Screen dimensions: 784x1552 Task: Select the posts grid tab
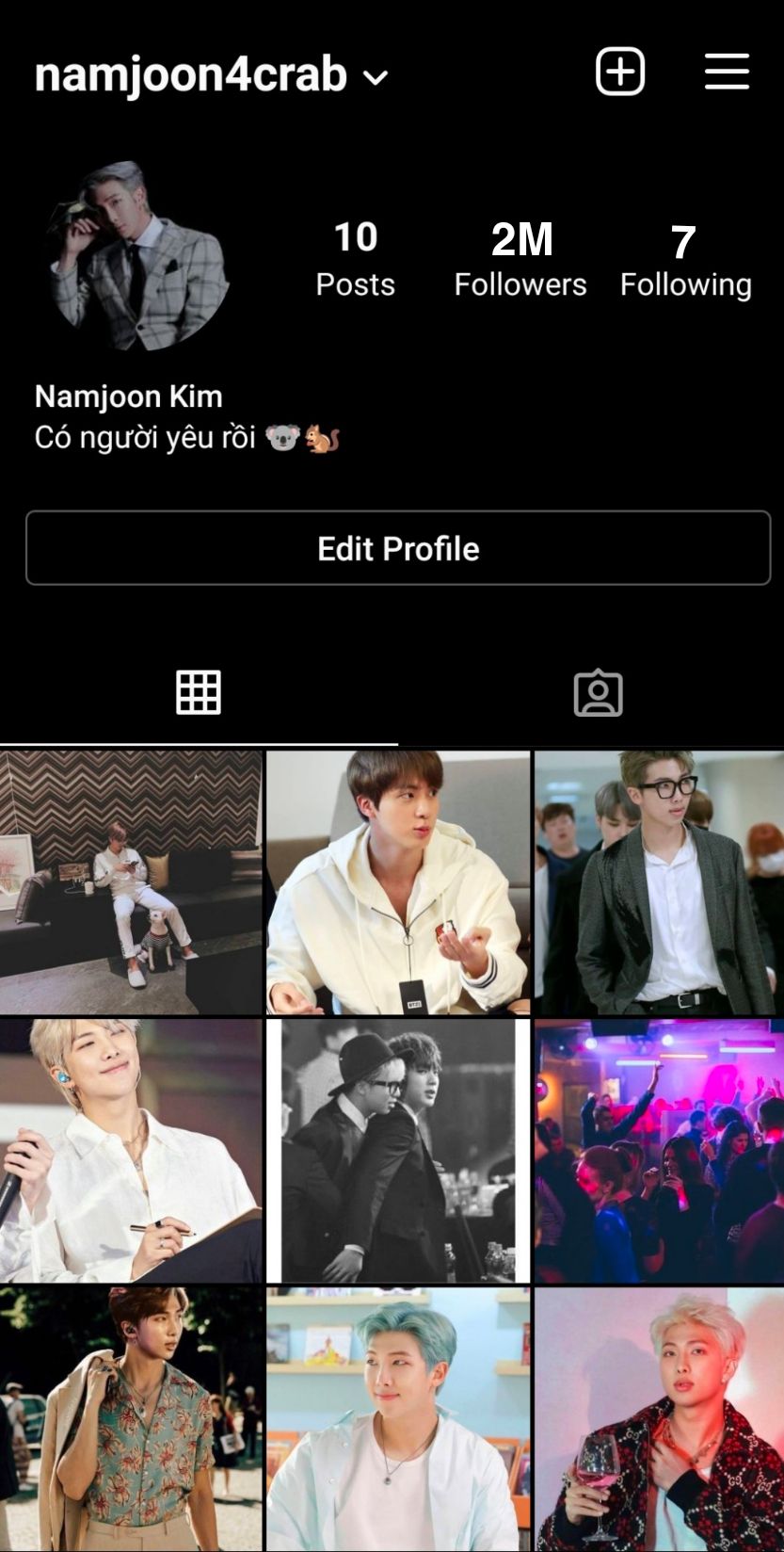click(x=199, y=693)
